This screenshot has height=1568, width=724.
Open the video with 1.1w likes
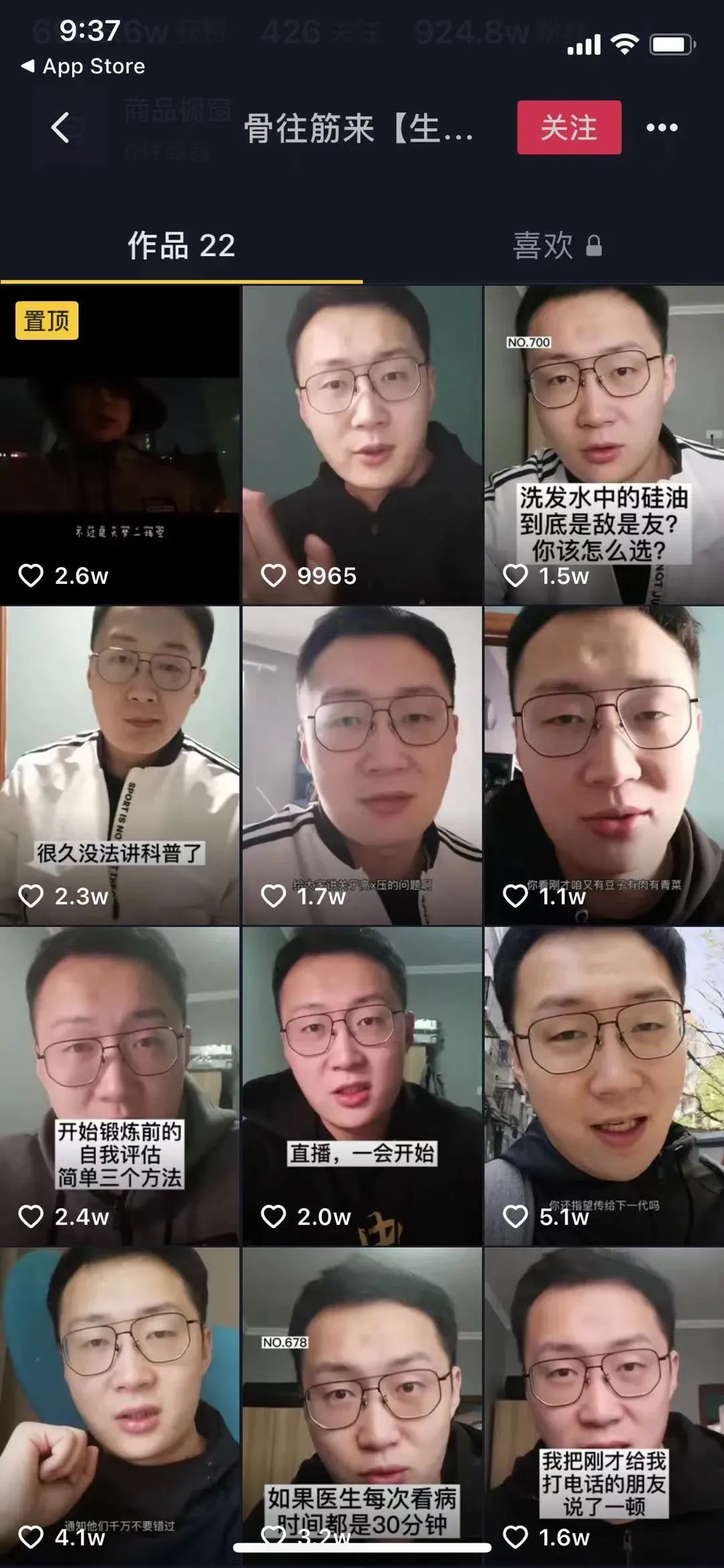[603, 766]
